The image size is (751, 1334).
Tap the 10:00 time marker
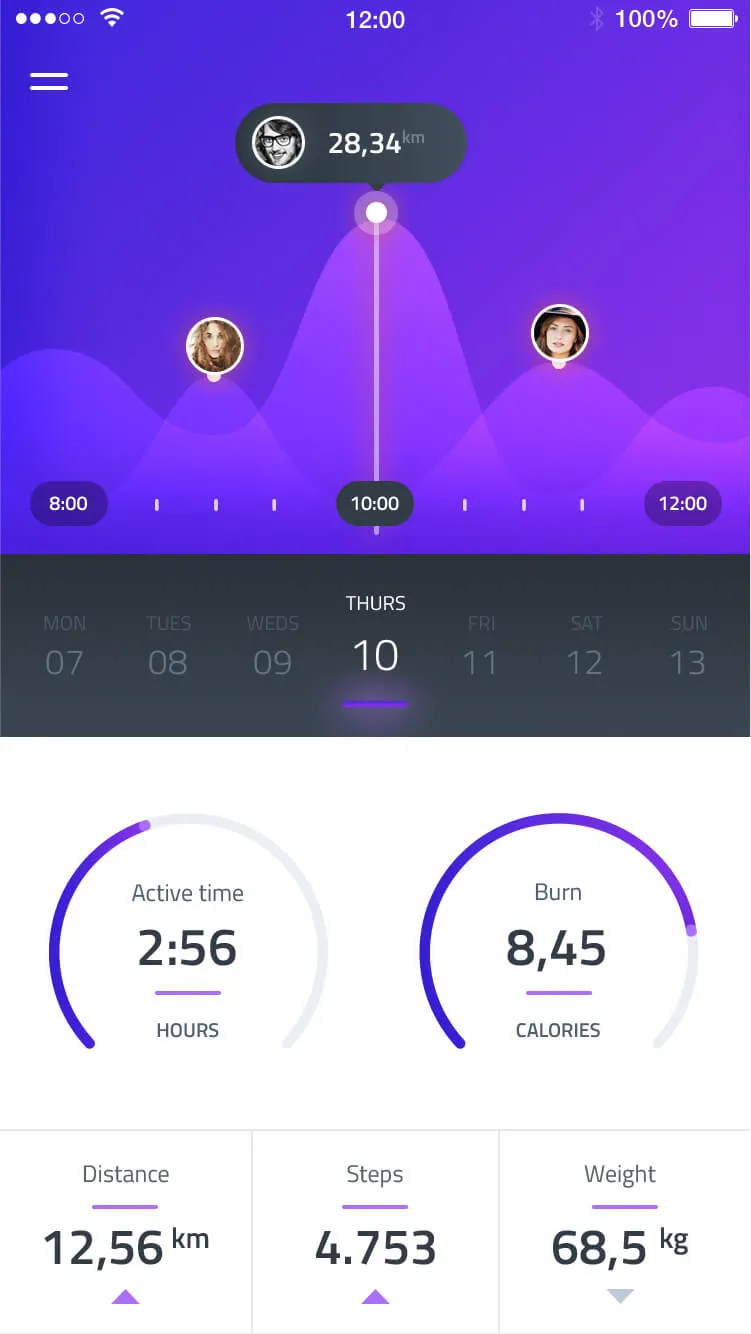(x=375, y=503)
